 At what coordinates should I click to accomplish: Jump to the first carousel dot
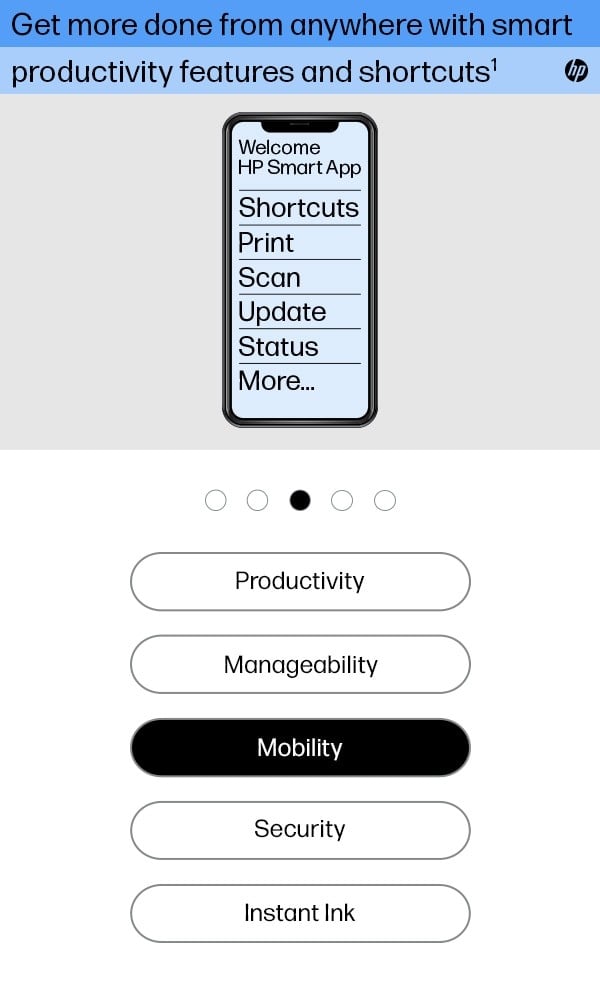coord(215,500)
